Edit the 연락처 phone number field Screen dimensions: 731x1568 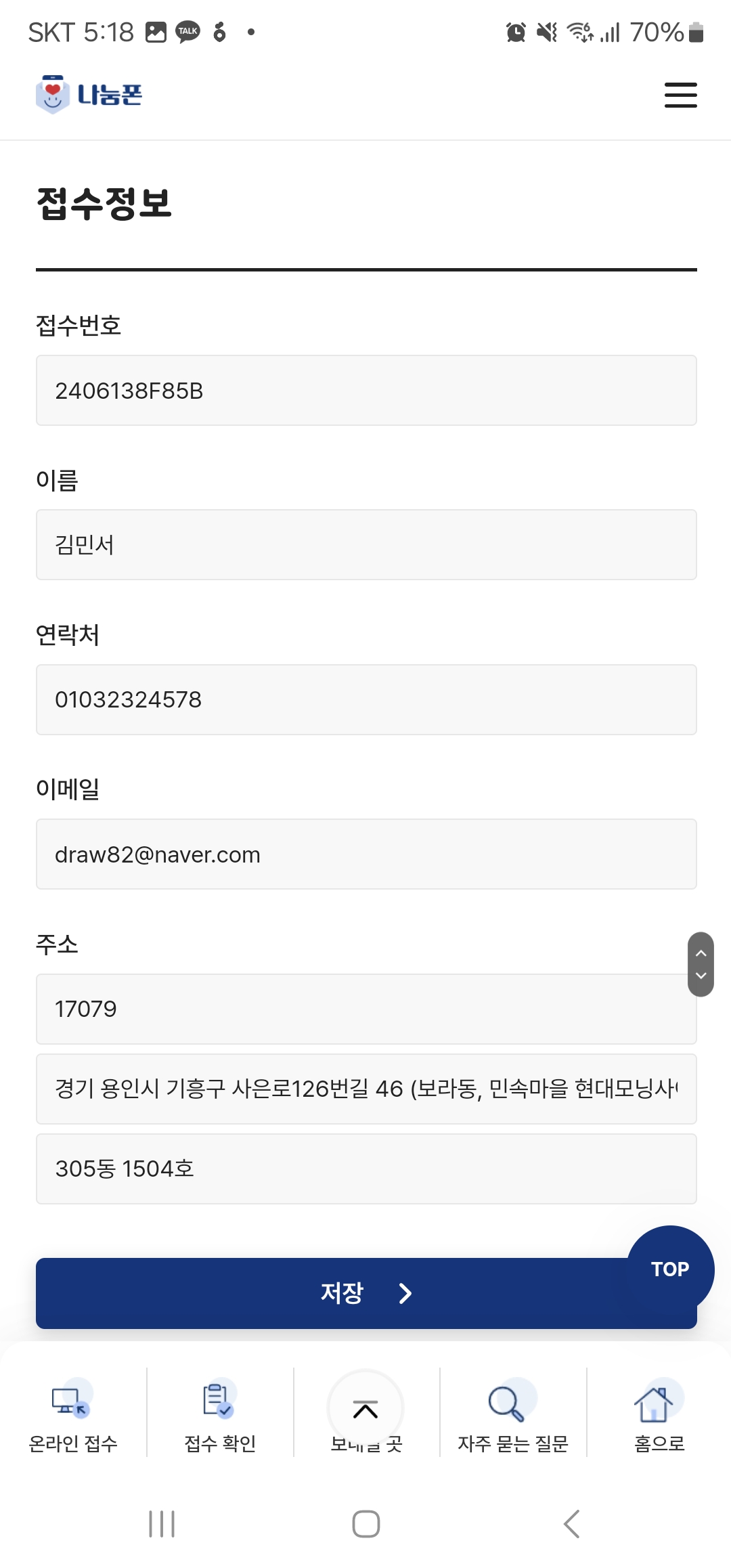pos(365,699)
